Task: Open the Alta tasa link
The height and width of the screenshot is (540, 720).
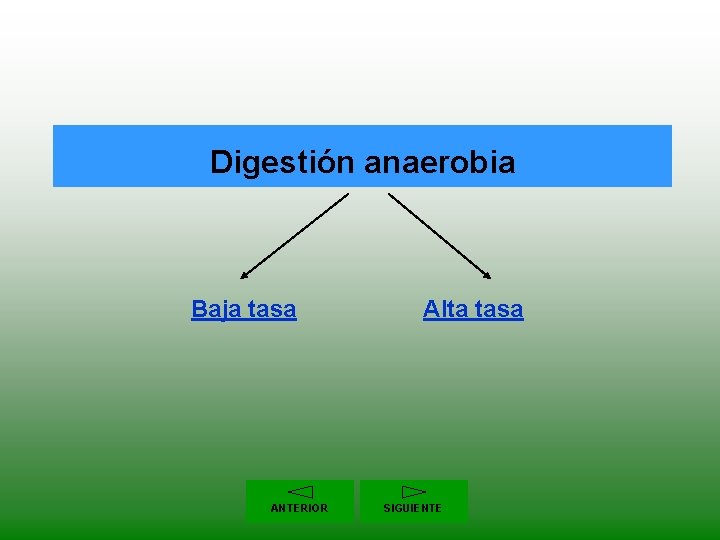Action: coord(473,309)
